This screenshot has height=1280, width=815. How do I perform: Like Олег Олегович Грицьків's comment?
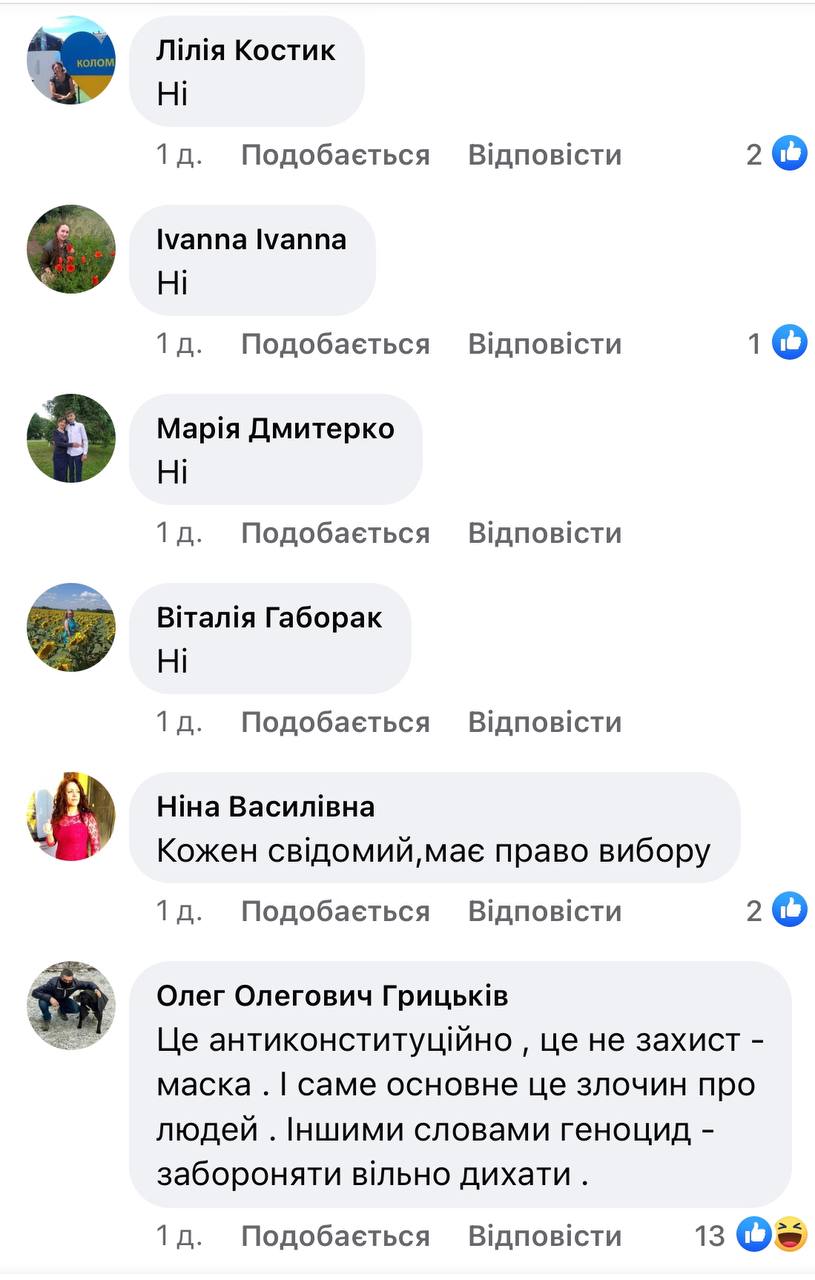tap(335, 1236)
